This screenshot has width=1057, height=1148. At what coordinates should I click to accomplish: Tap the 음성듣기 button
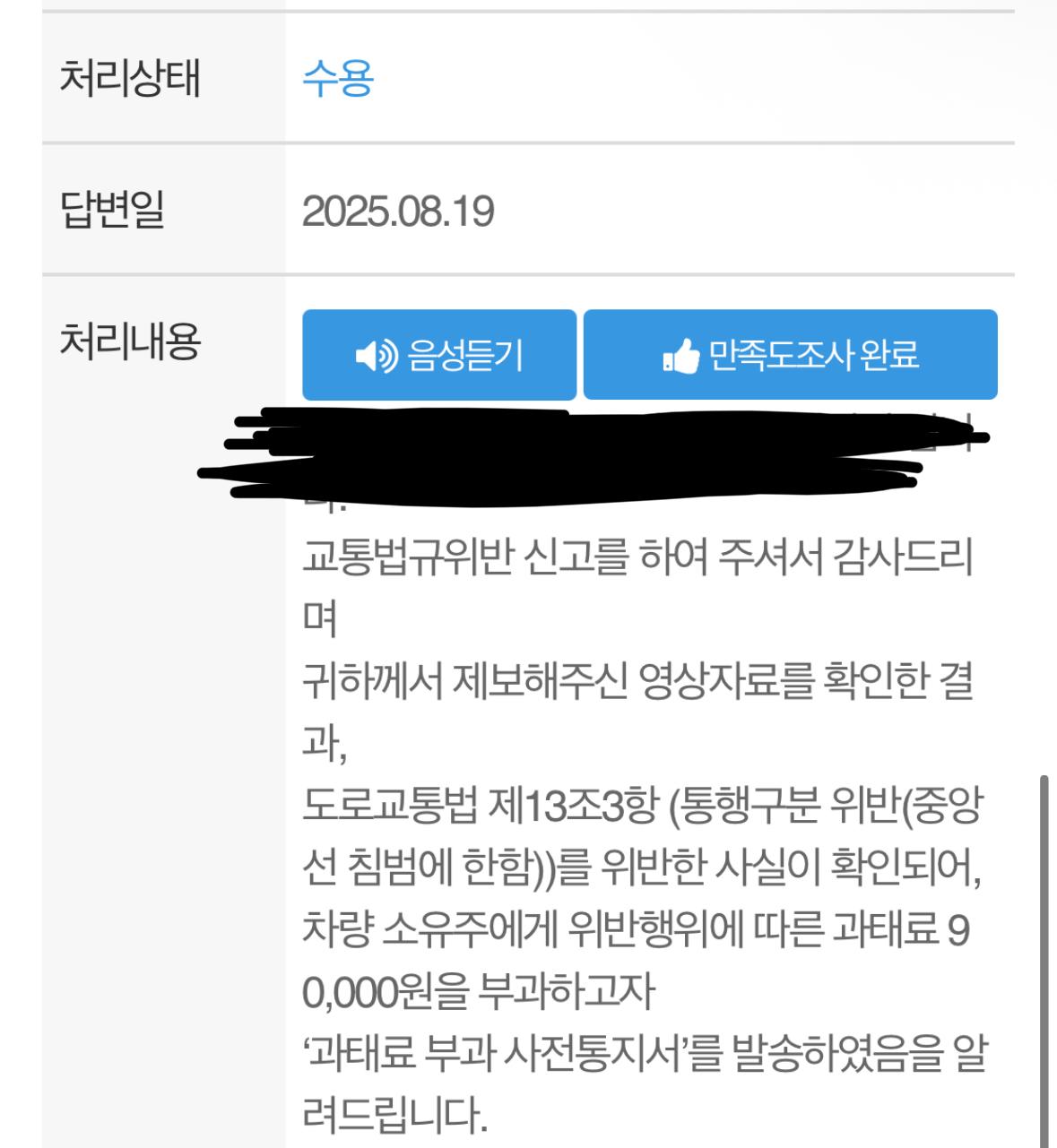pos(438,355)
